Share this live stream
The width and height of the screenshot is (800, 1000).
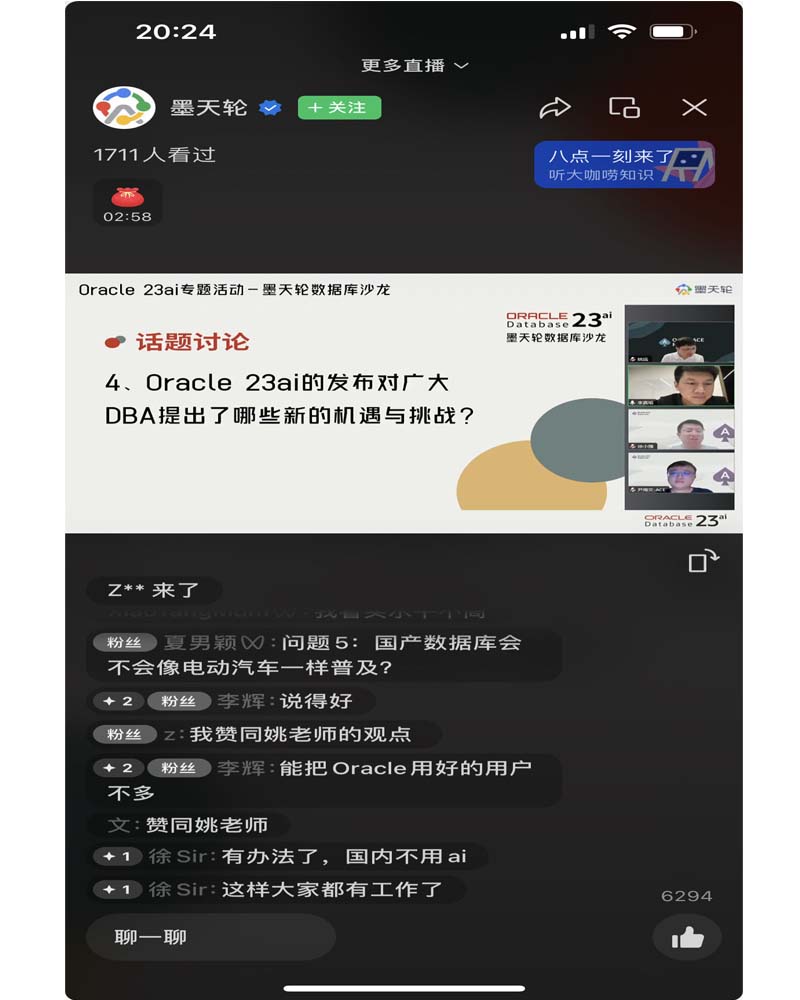[x=554, y=107]
